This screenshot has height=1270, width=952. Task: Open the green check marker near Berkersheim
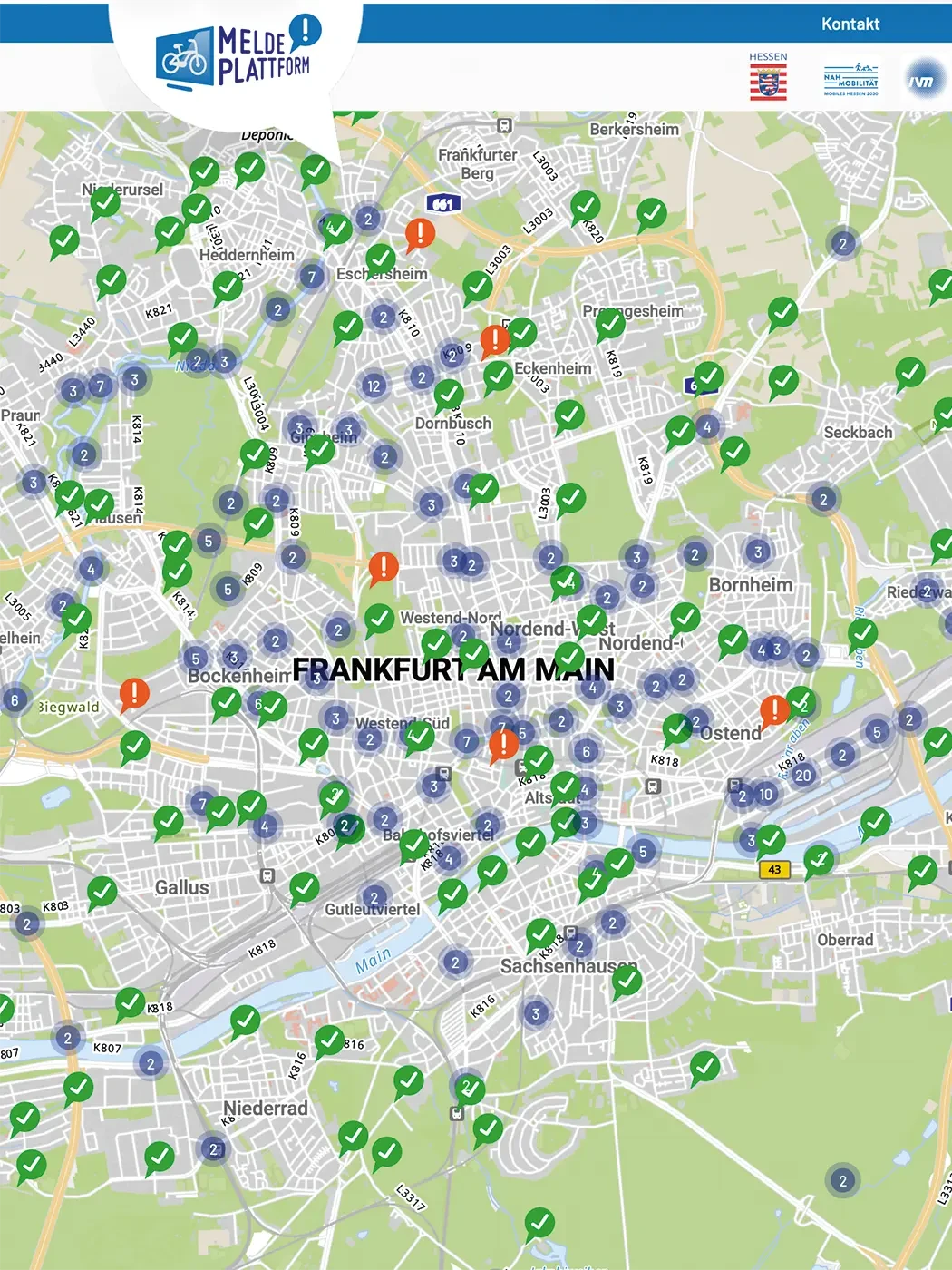pos(651,213)
